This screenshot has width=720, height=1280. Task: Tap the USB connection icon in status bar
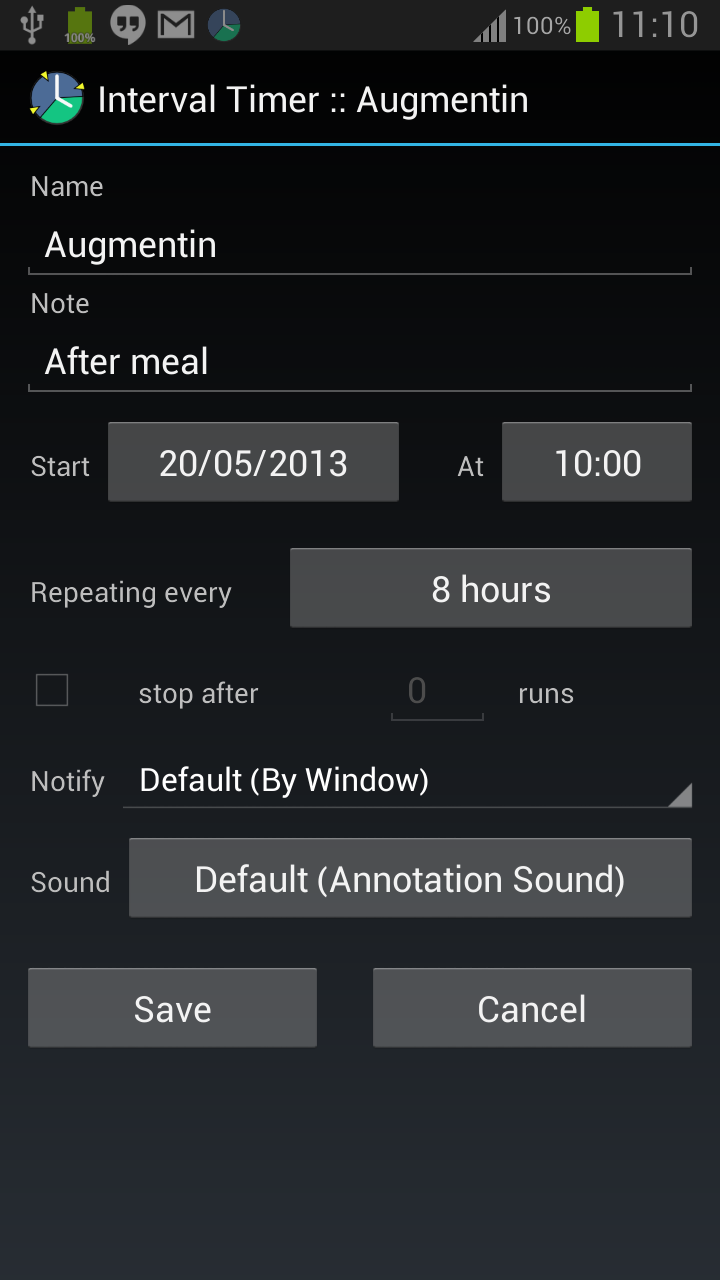click(30, 25)
